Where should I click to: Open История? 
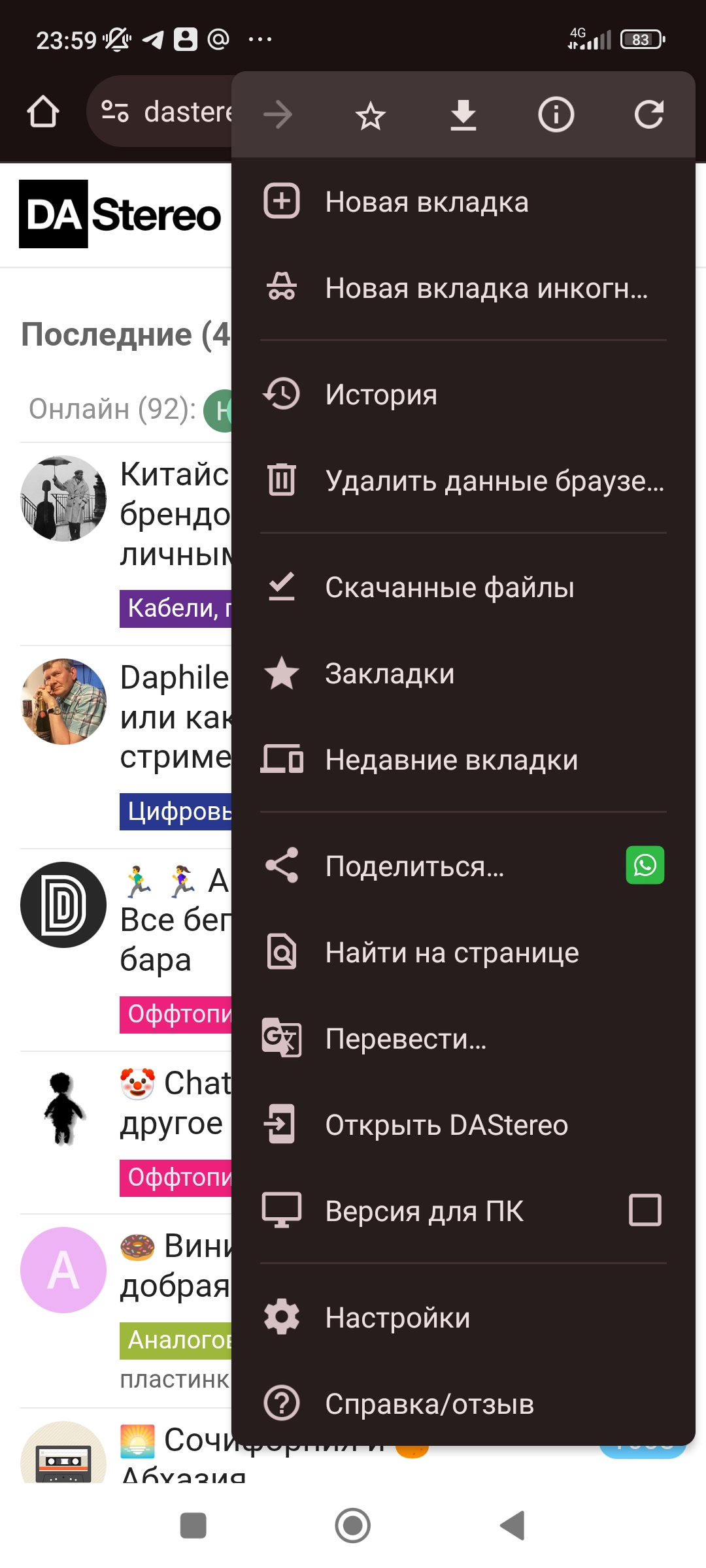tap(463, 394)
